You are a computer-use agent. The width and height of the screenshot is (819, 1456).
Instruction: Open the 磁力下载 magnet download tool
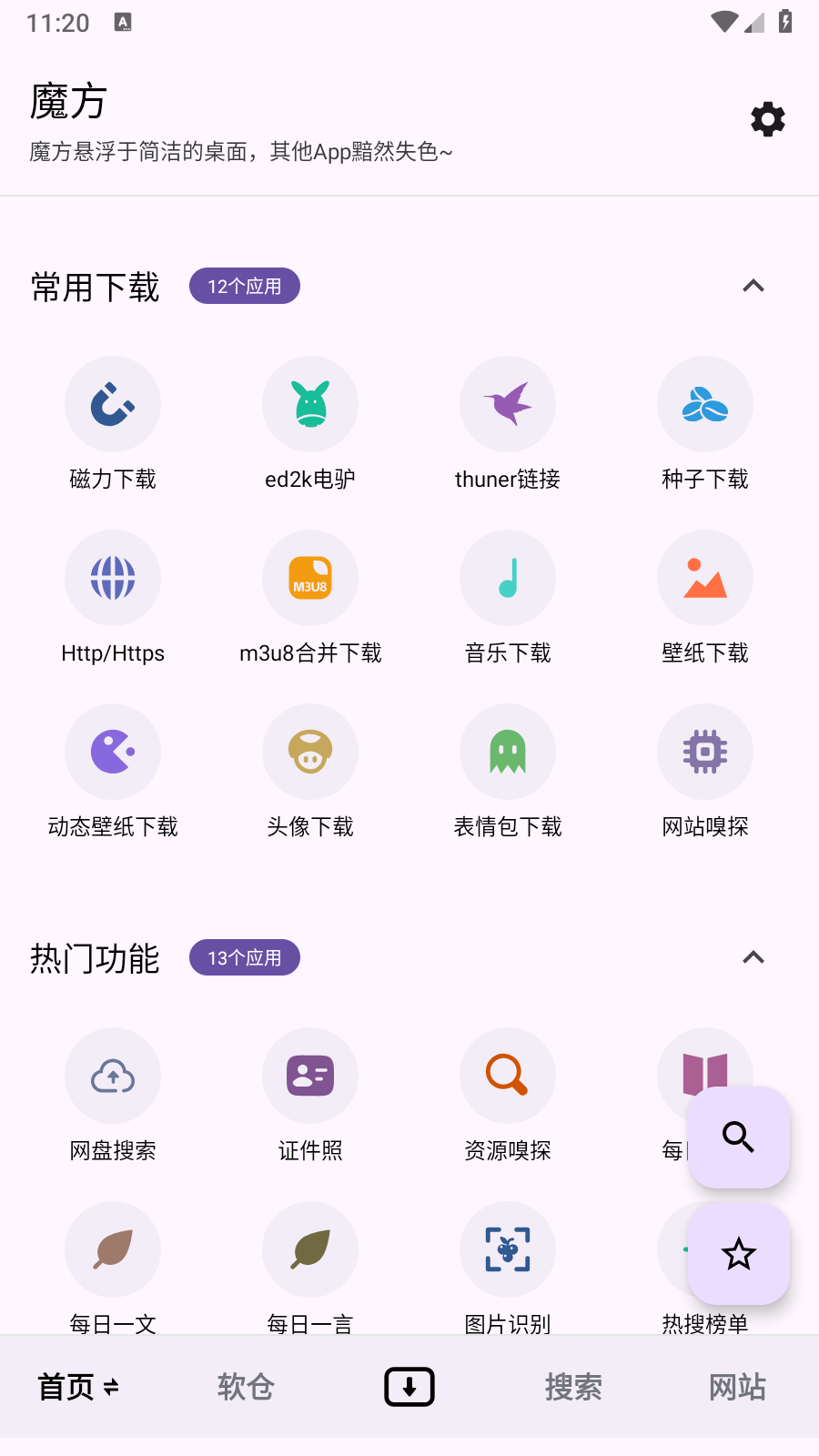113,404
